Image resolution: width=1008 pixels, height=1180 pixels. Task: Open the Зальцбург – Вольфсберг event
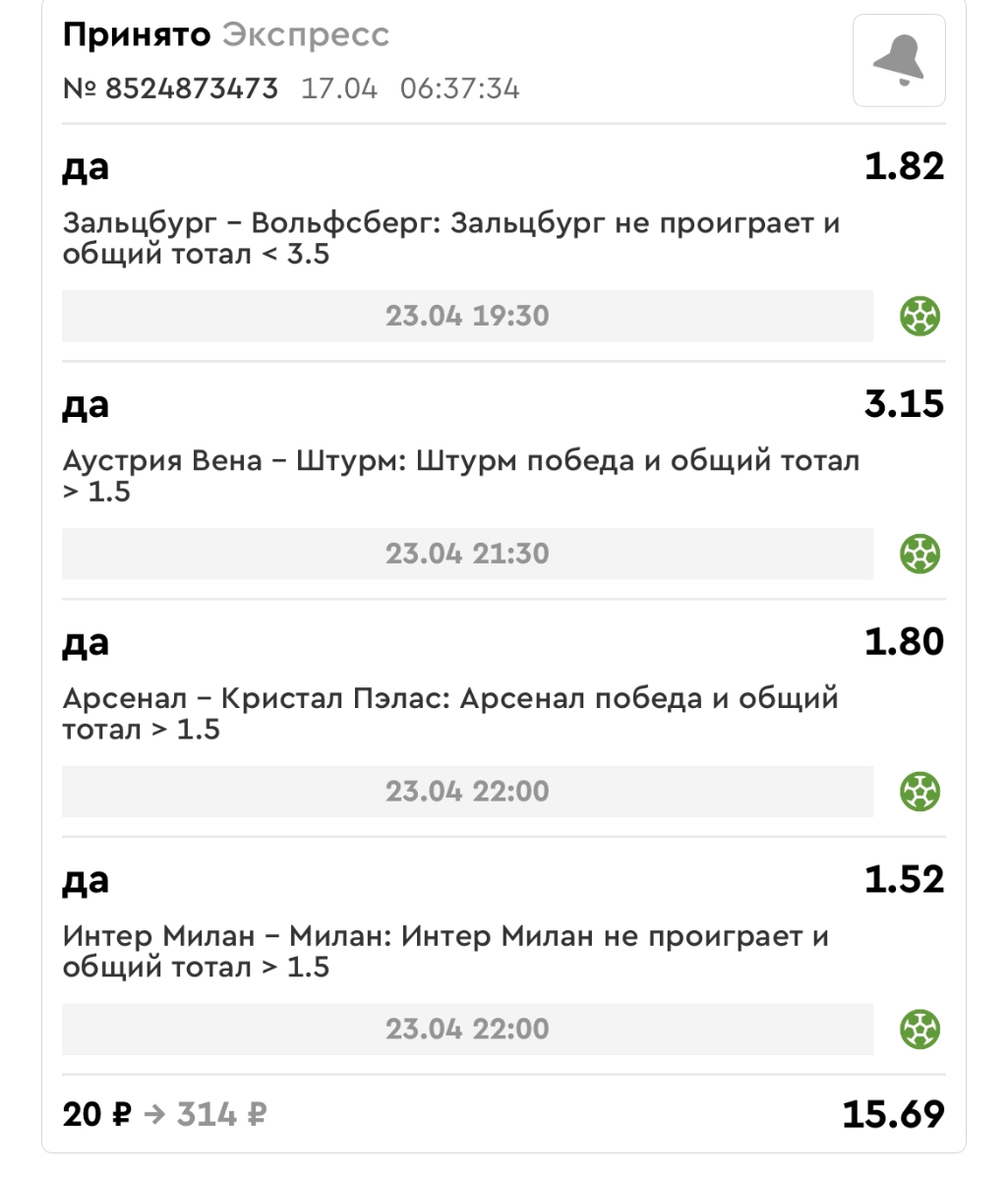[450, 238]
